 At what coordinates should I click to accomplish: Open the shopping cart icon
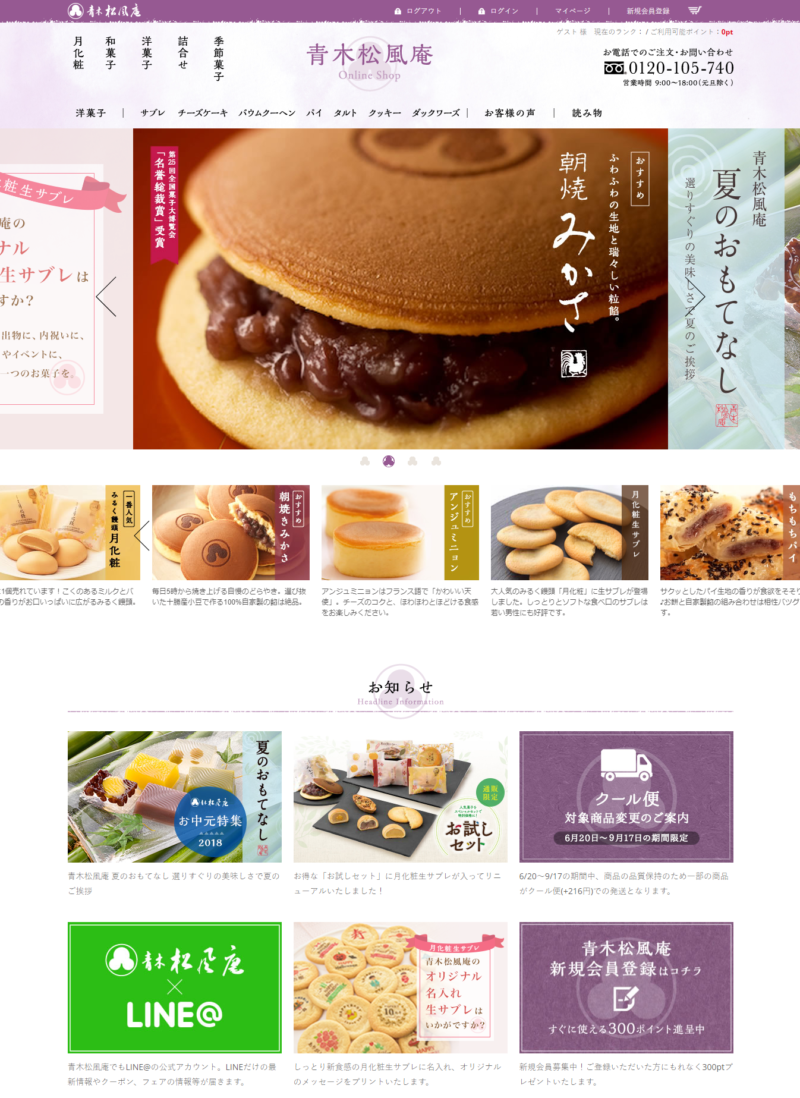(694, 10)
